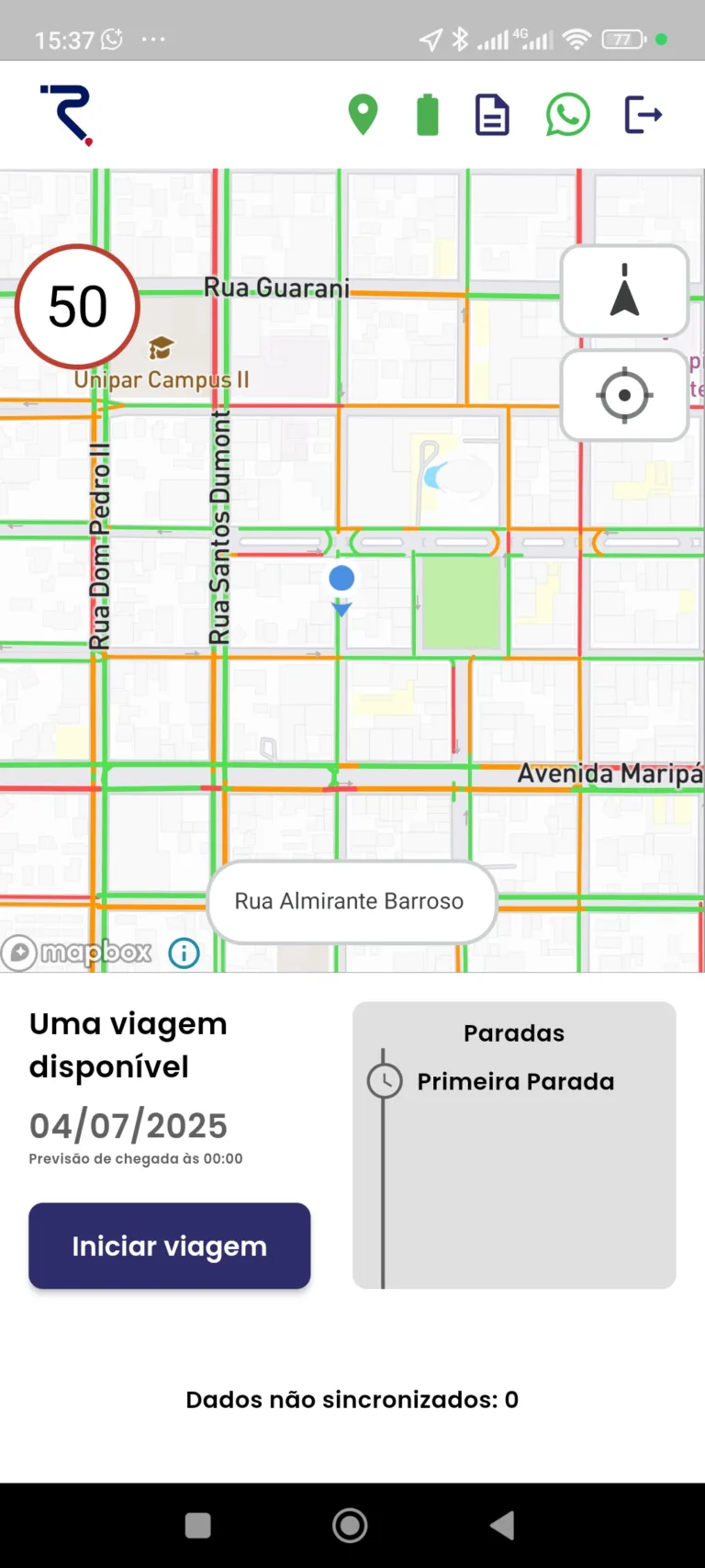This screenshot has width=705, height=1568.
Task: Expand the Paradas stop list
Action: (x=513, y=1032)
